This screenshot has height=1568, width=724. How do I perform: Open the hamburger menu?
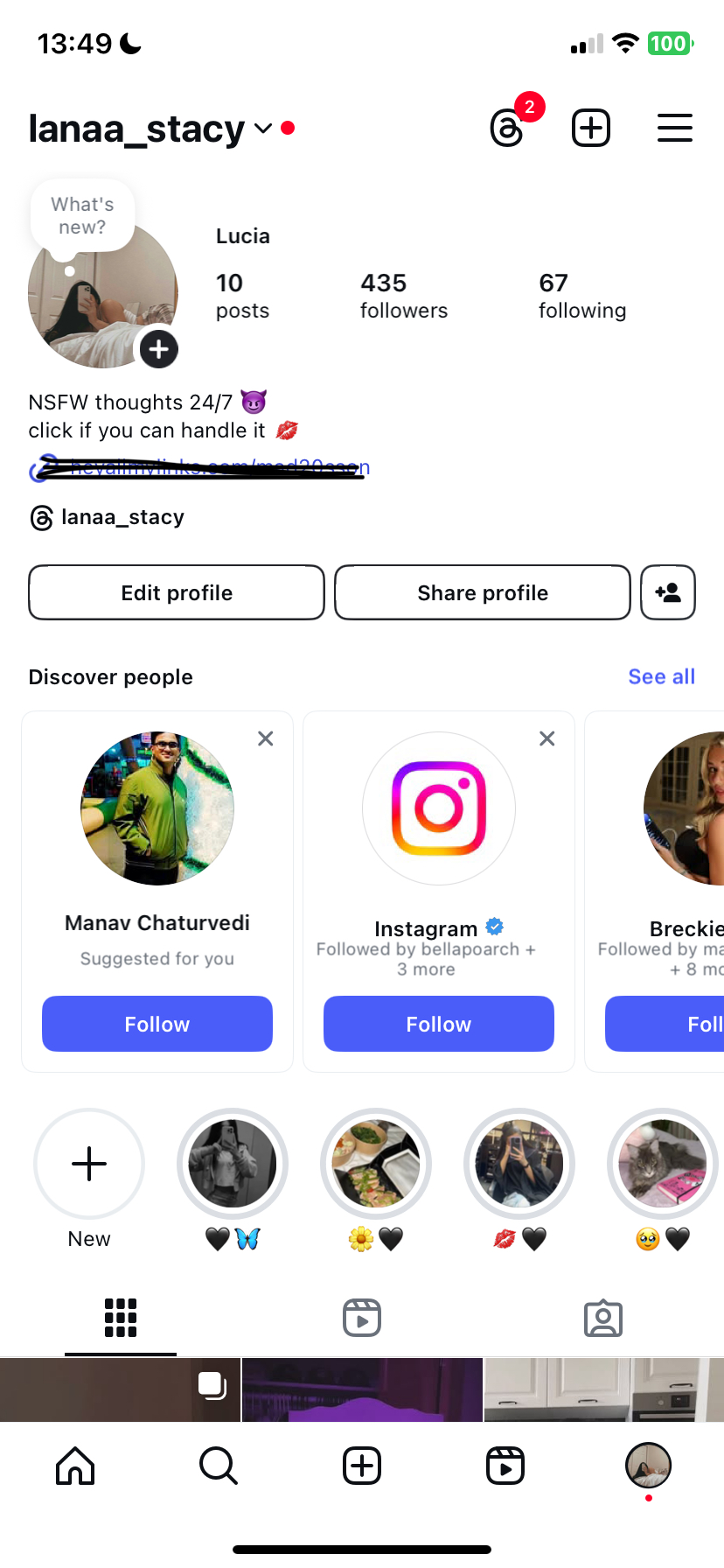point(674,129)
